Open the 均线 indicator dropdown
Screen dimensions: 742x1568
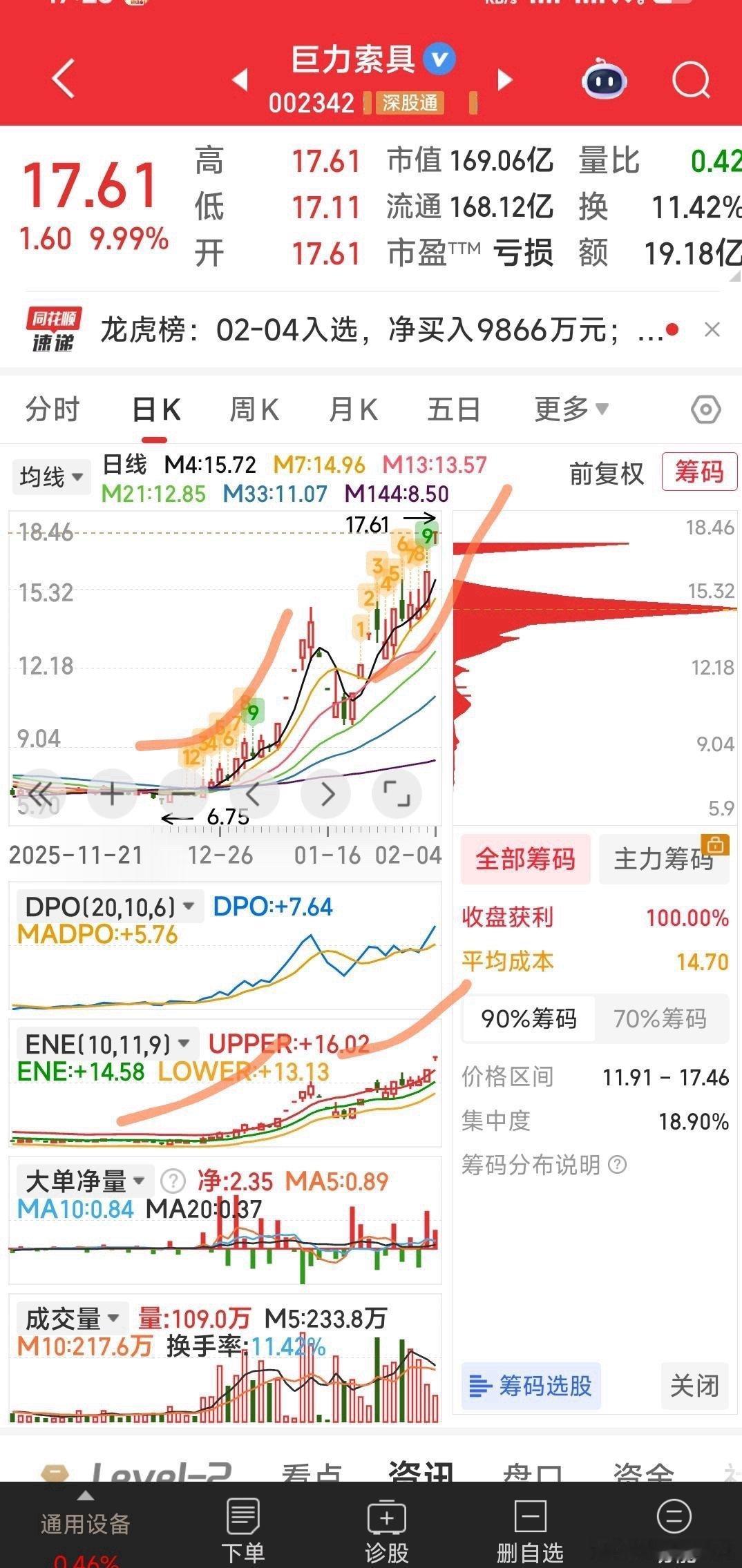(x=51, y=476)
